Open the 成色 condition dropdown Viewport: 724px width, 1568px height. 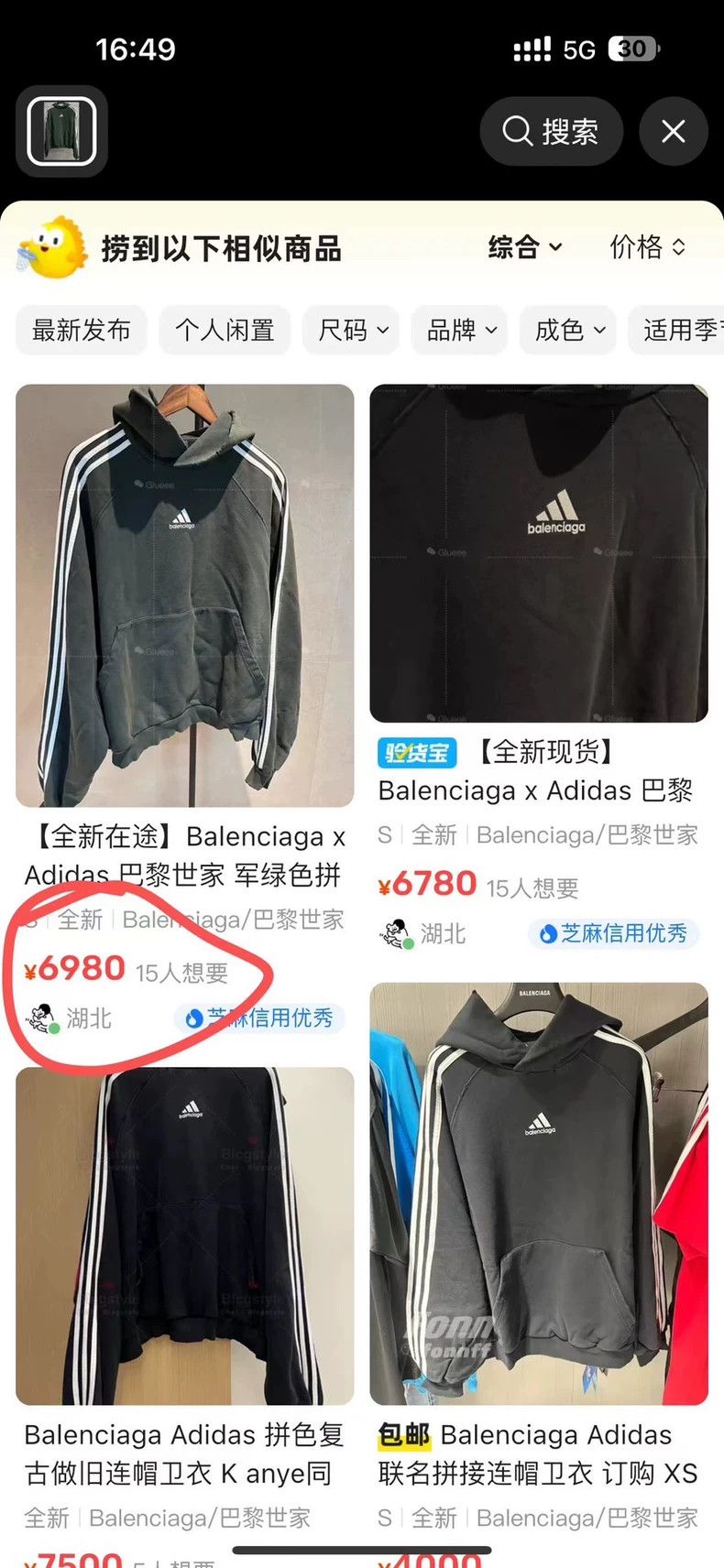point(569,330)
